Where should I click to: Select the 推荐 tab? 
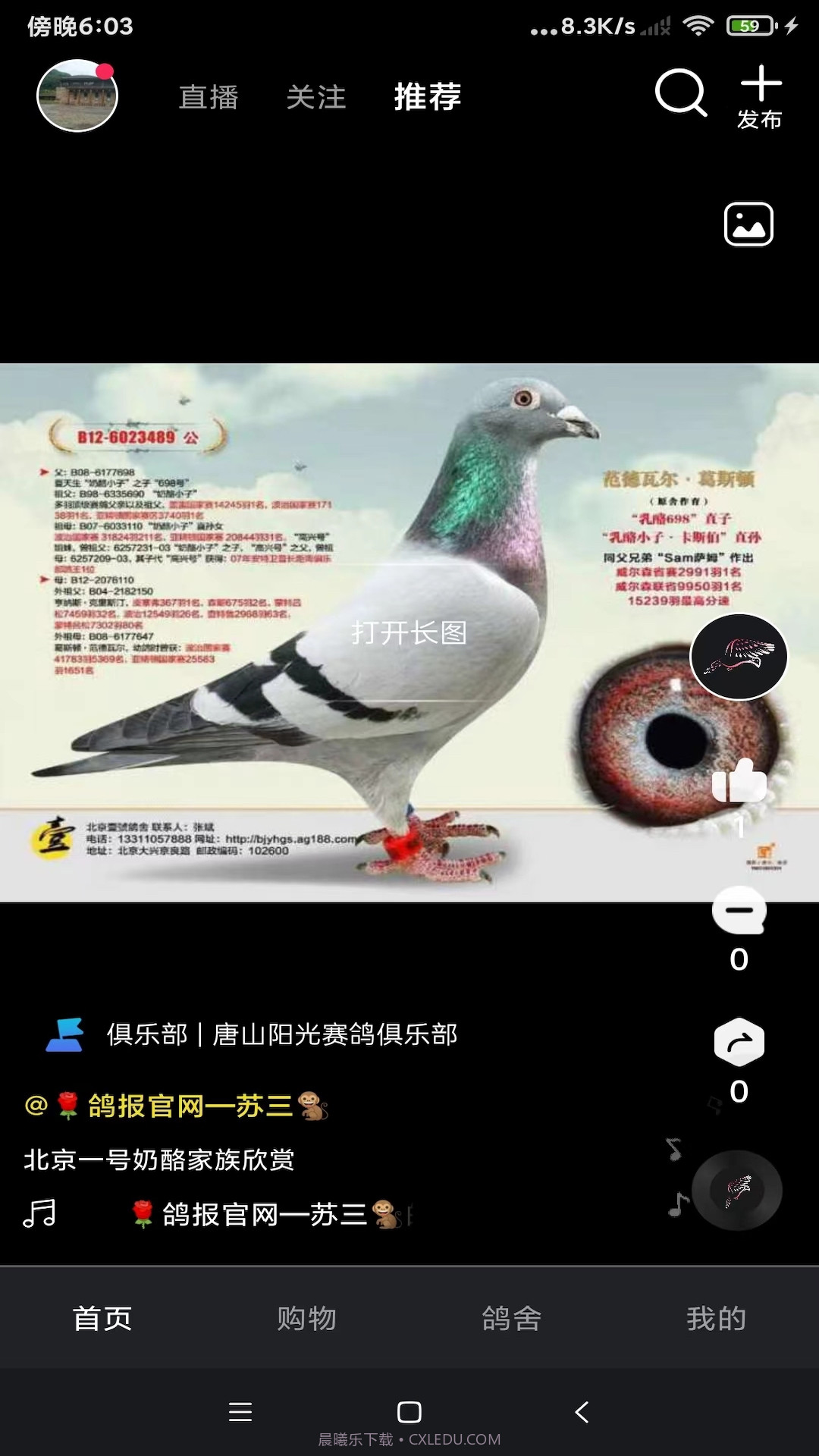coord(428,97)
